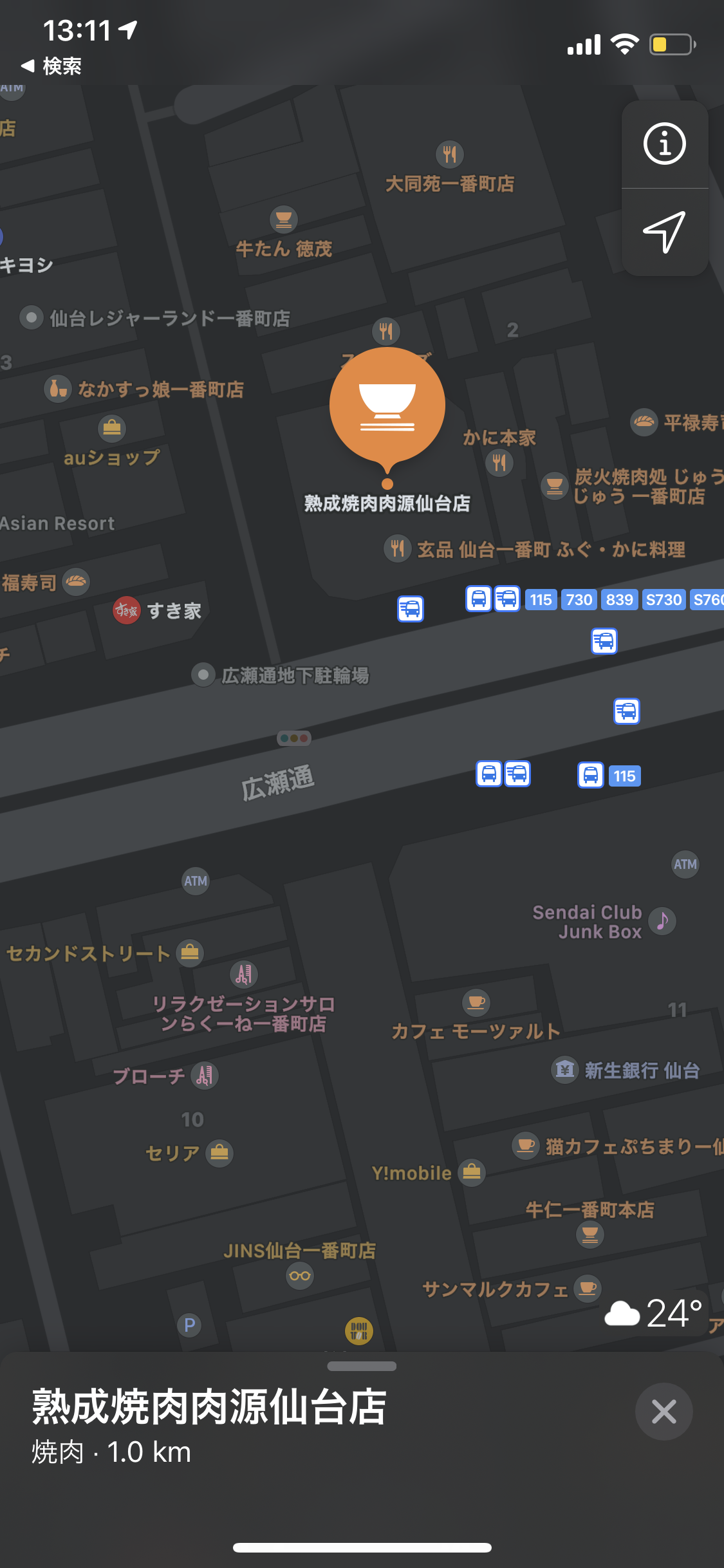Expand the place card handle

tap(362, 1366)
